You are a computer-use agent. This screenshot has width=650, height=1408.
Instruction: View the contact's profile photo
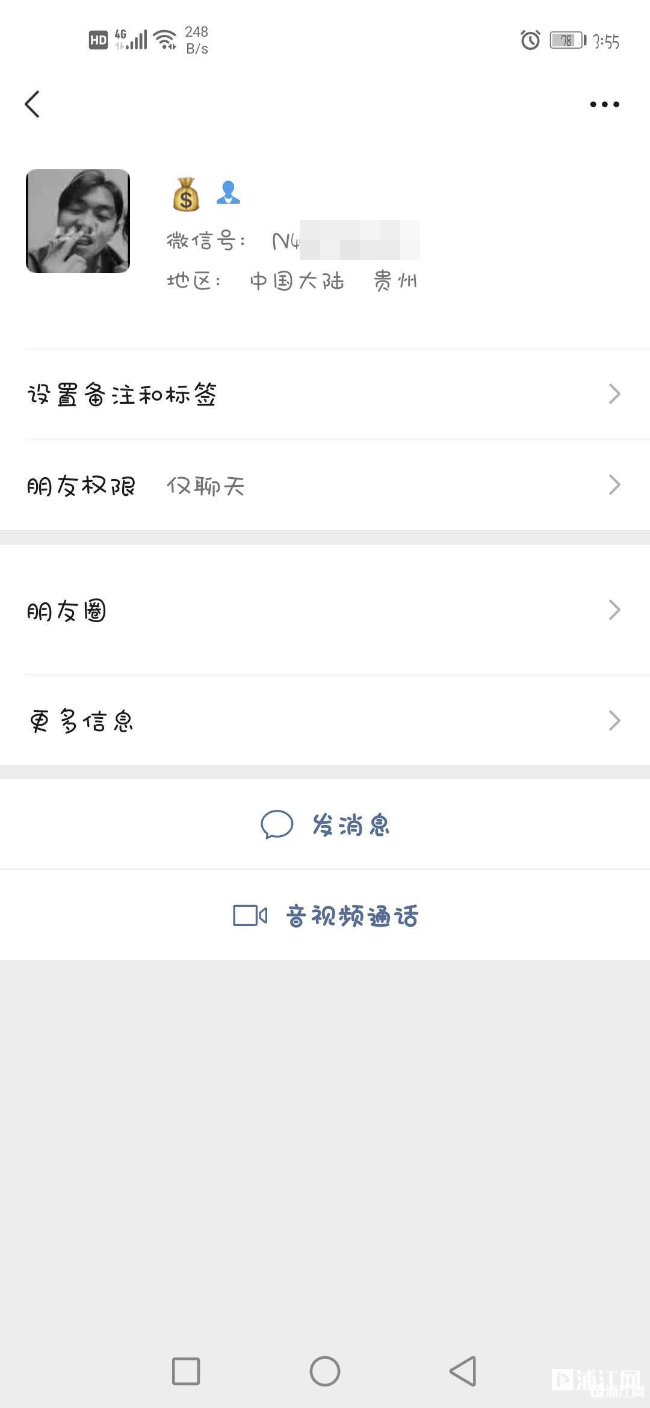click(78, 221)
